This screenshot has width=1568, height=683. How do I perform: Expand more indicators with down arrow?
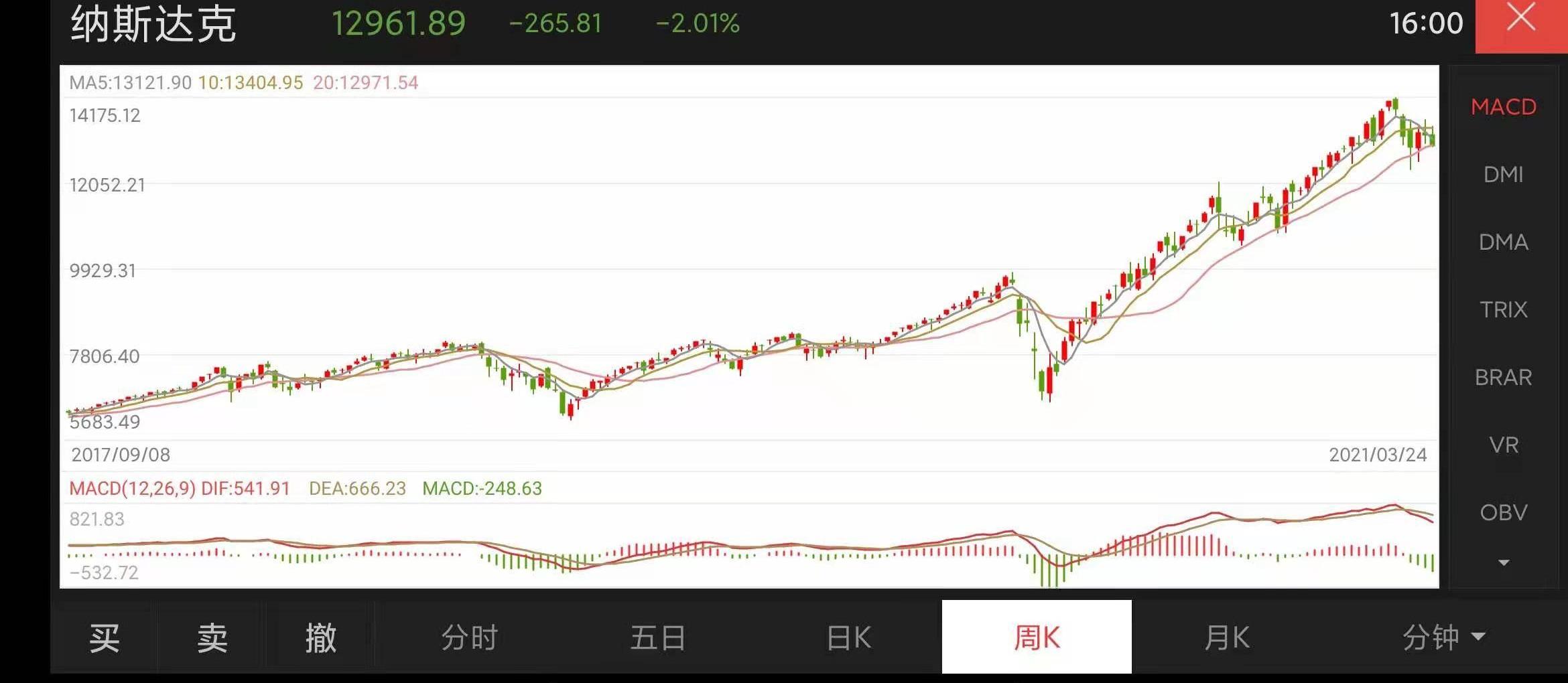point(1503,562)
